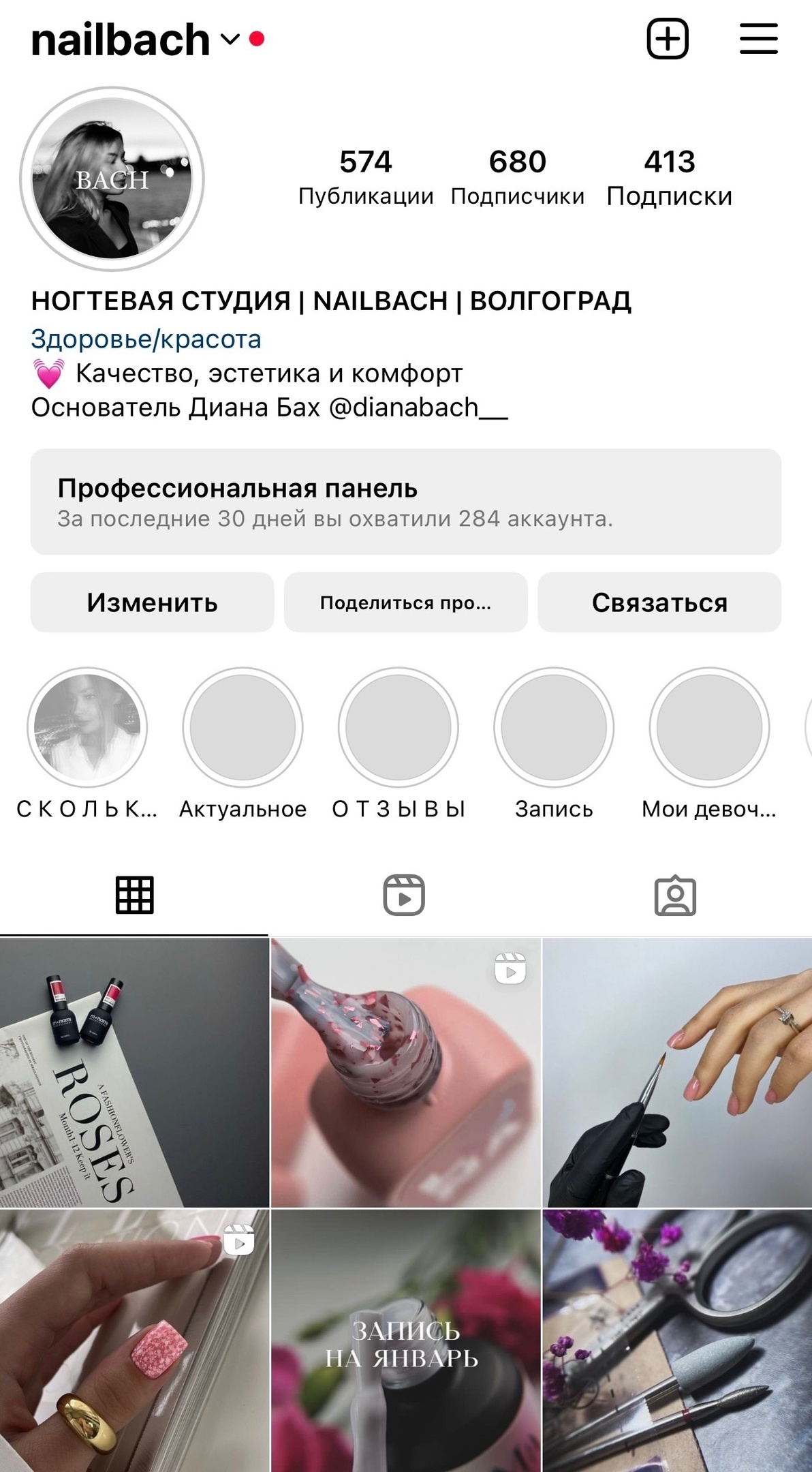This screenshot has height=1472, width=812.
Task: Open the hamburger menu
Action: click(758, 39)
